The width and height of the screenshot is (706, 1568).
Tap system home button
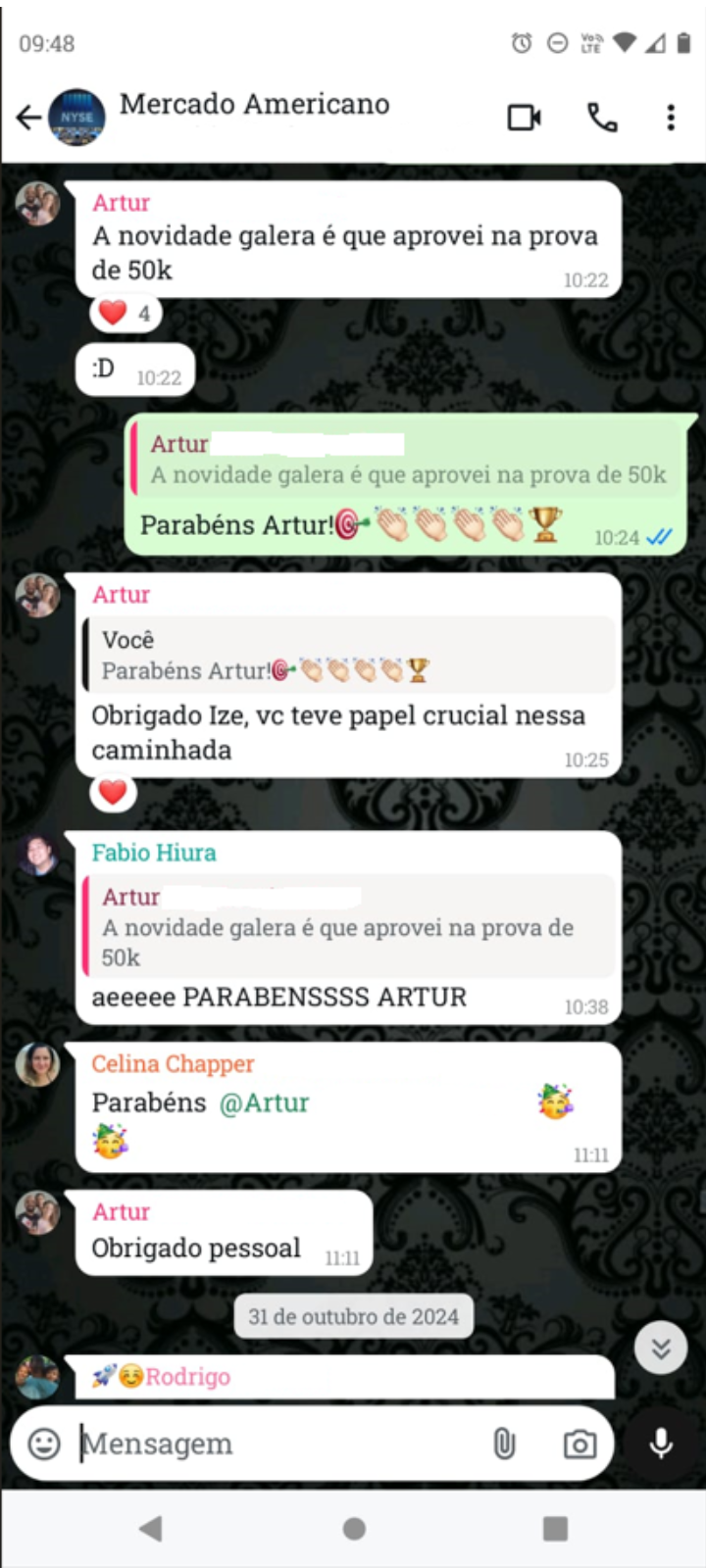[354, 1528]
